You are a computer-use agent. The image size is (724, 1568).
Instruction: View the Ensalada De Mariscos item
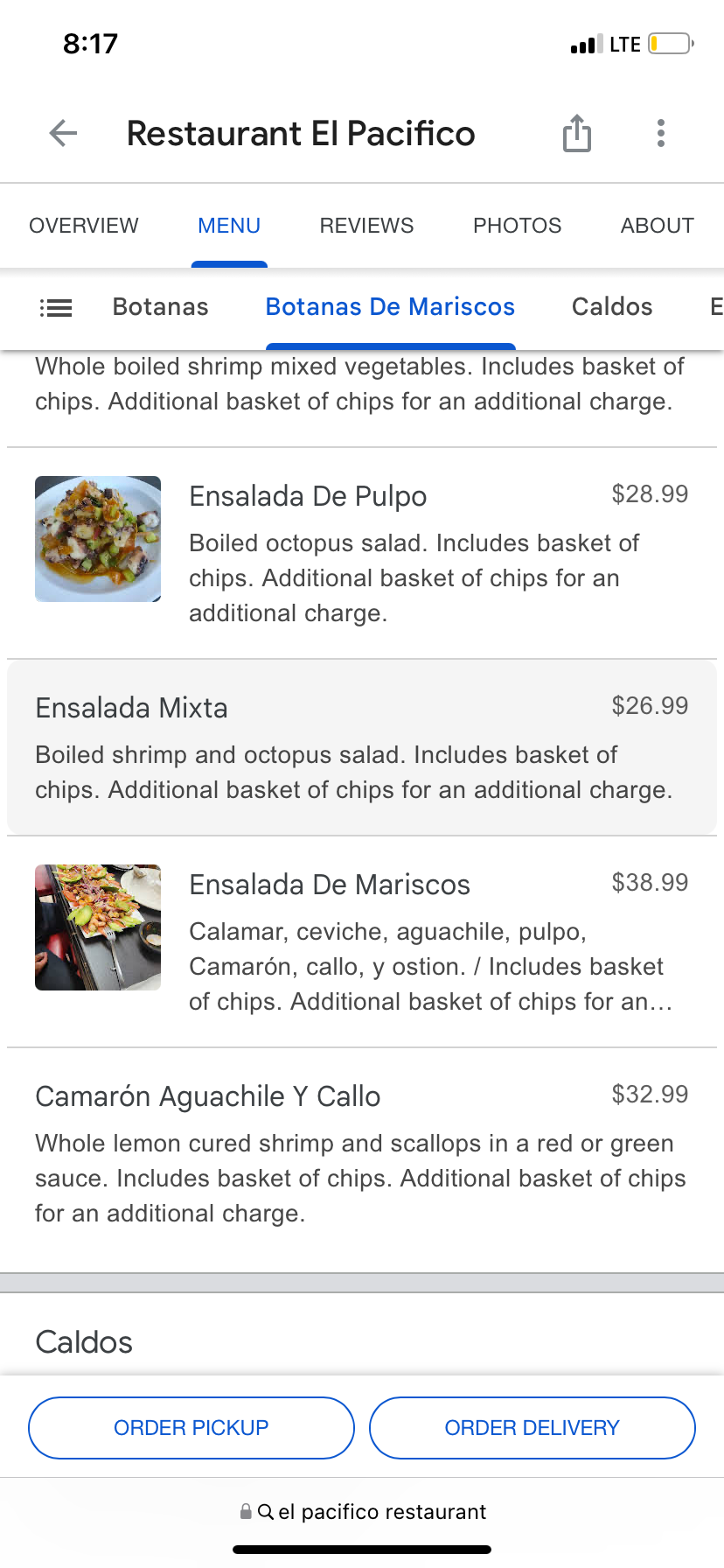click(x=362, y=941)
